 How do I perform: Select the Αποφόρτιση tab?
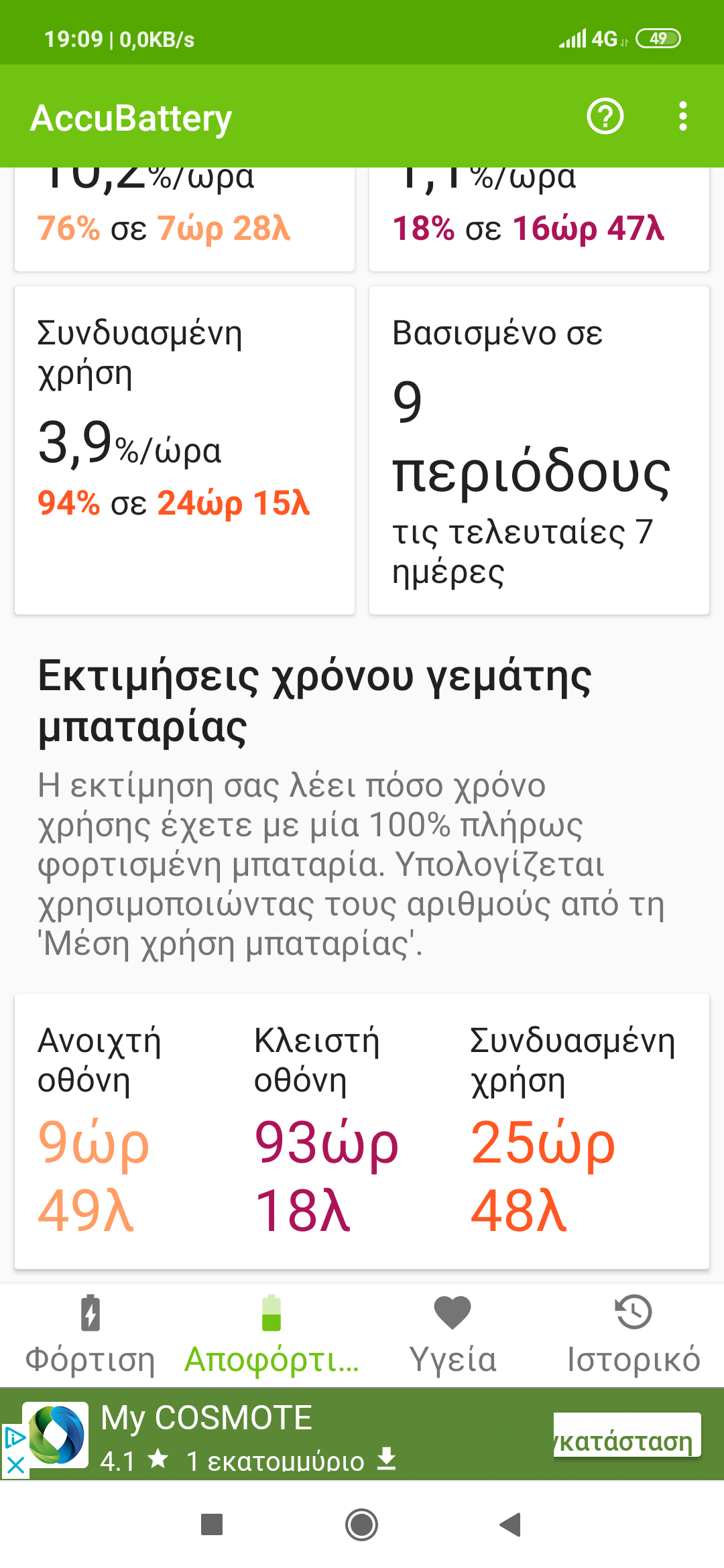271,1333
